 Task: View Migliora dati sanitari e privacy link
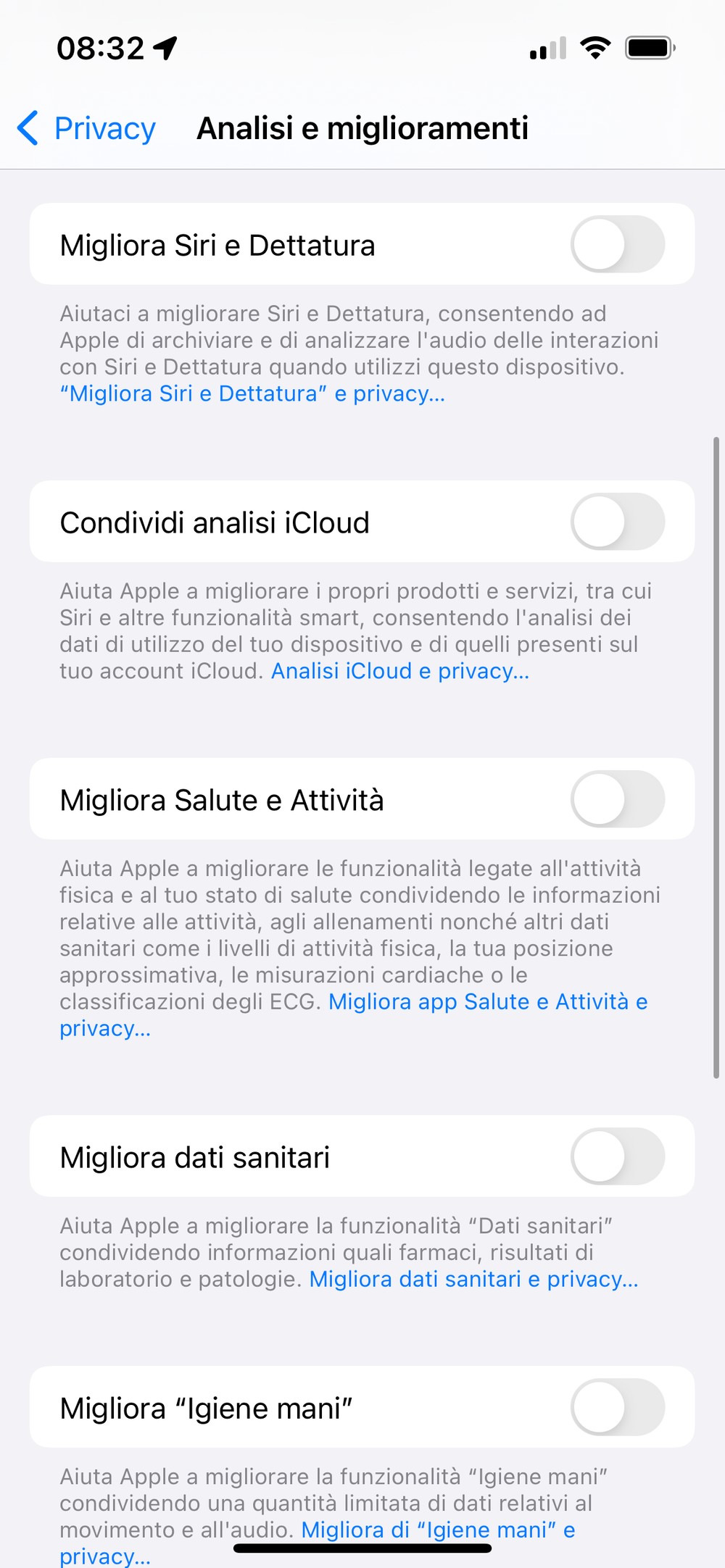(x=474, y=1279)
